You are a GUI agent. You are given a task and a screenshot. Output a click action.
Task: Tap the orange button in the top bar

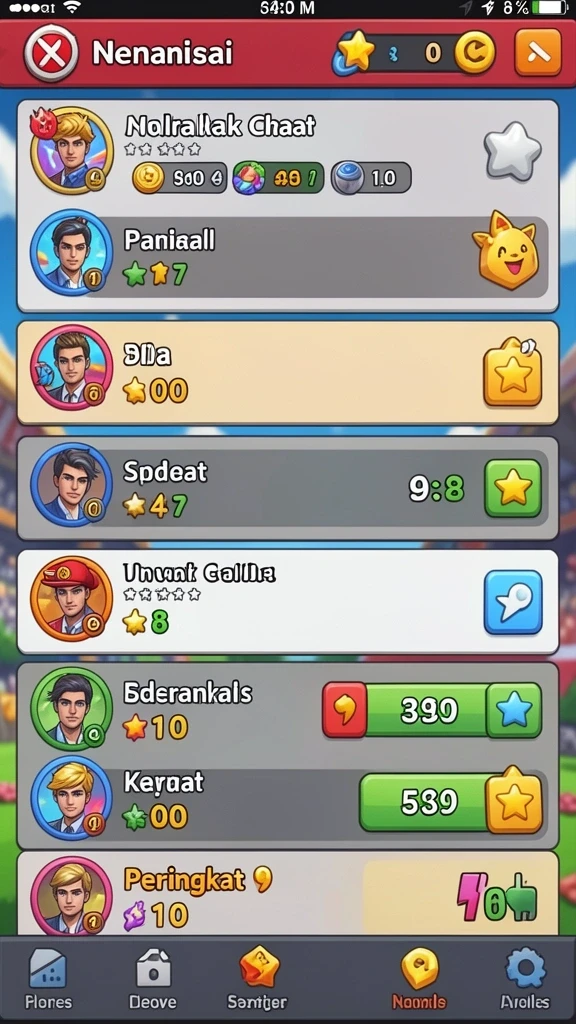click(x=538, y=52)
